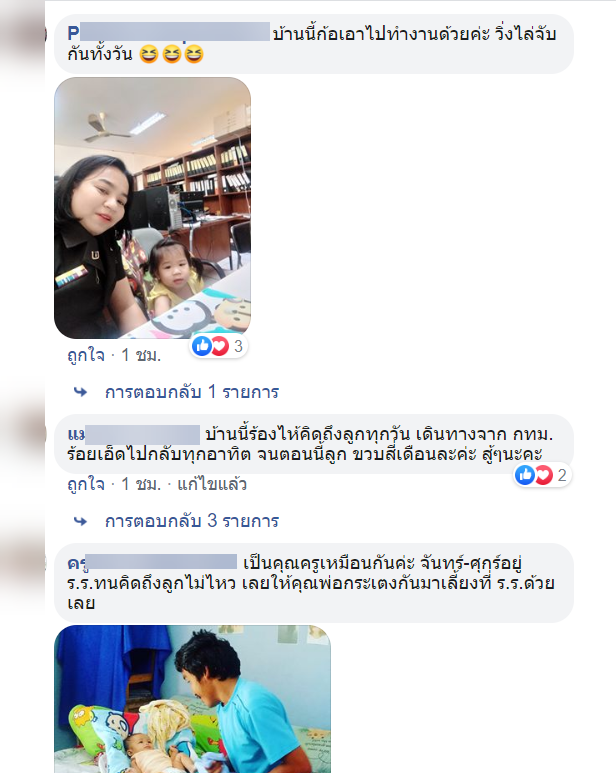Open the แก้ไขแล้ว edit history

coord(212,485)
